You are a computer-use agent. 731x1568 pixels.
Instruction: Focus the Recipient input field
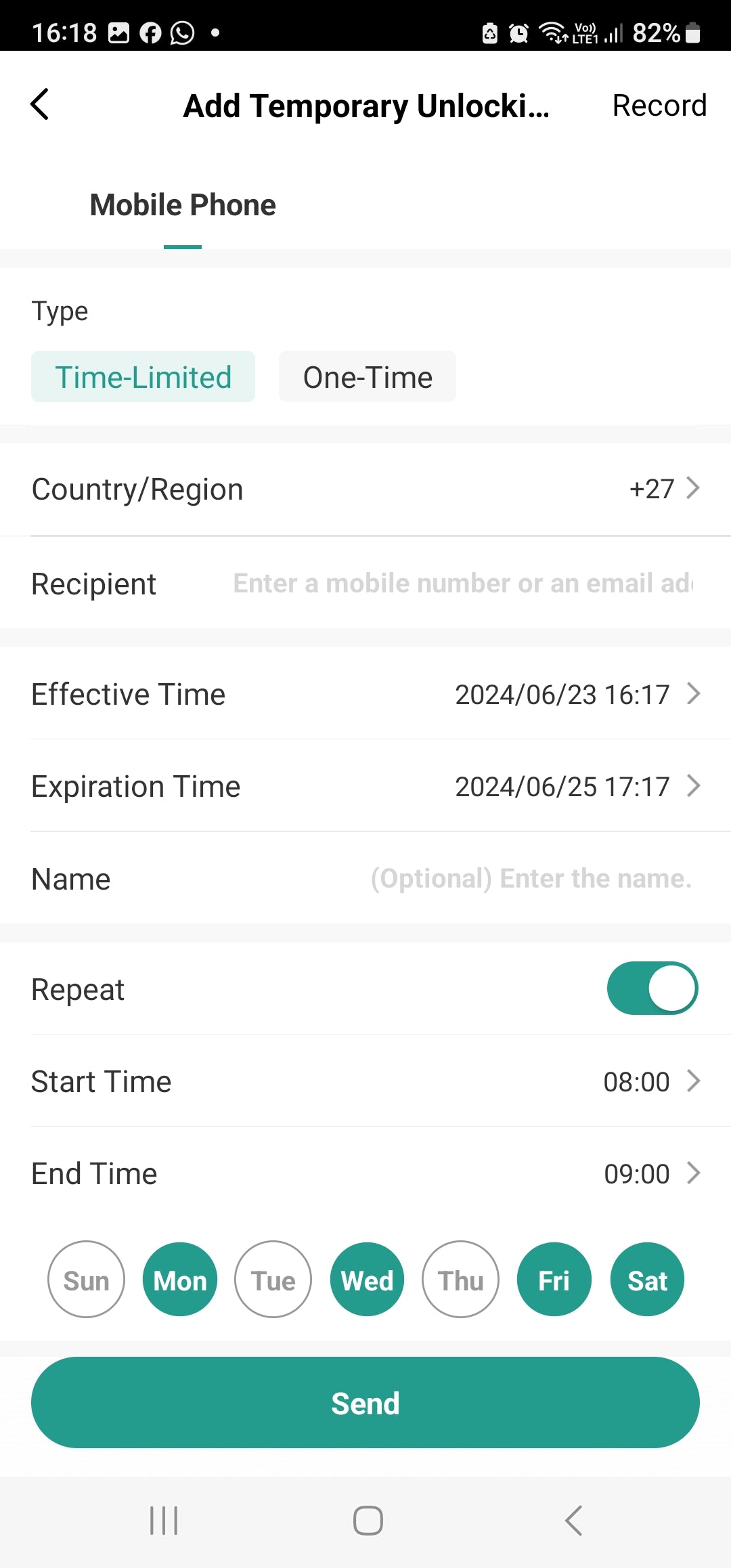[462, 584]
